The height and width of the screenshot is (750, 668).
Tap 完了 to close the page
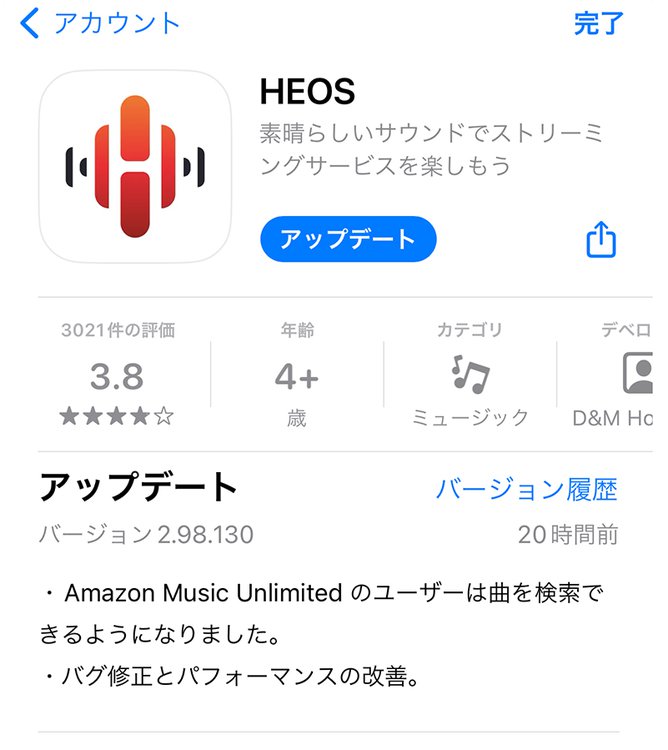(598, 23)
